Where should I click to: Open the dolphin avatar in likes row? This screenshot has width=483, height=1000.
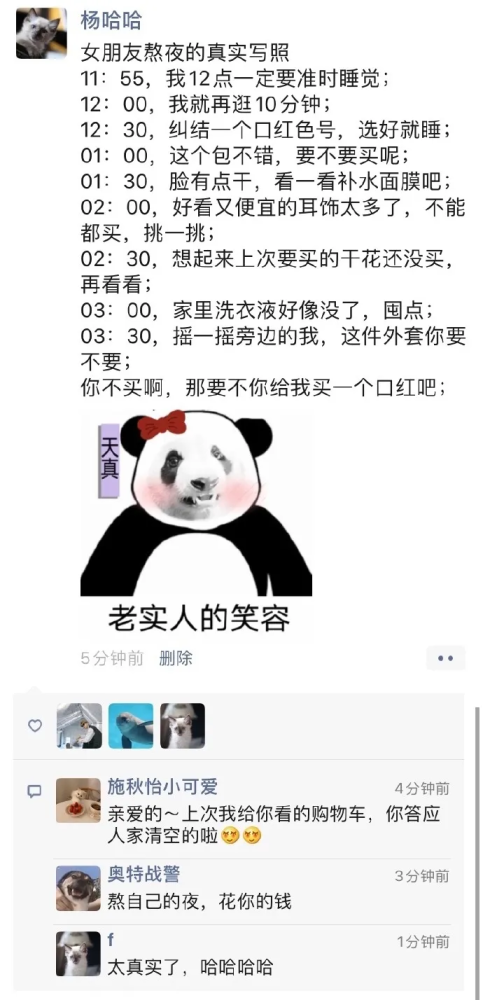[131, 726]
